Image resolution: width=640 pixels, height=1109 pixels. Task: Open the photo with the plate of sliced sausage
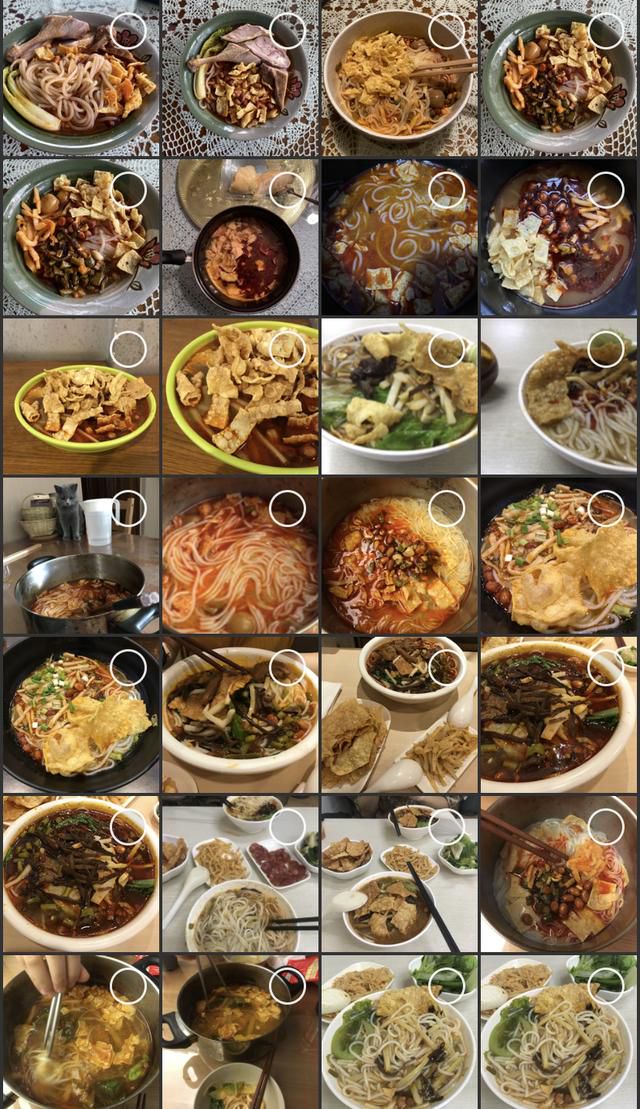[x=240, y=873]
